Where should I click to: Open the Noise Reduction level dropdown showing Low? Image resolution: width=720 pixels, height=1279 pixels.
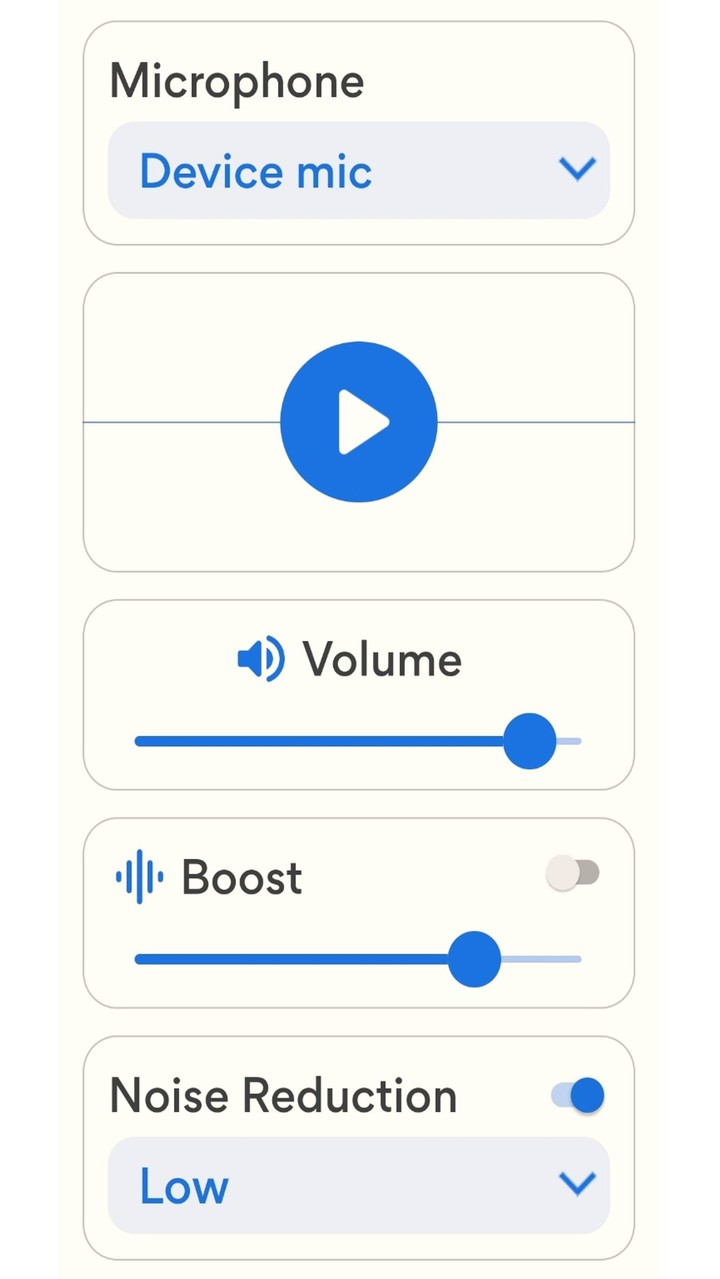tap(359, 1185)
